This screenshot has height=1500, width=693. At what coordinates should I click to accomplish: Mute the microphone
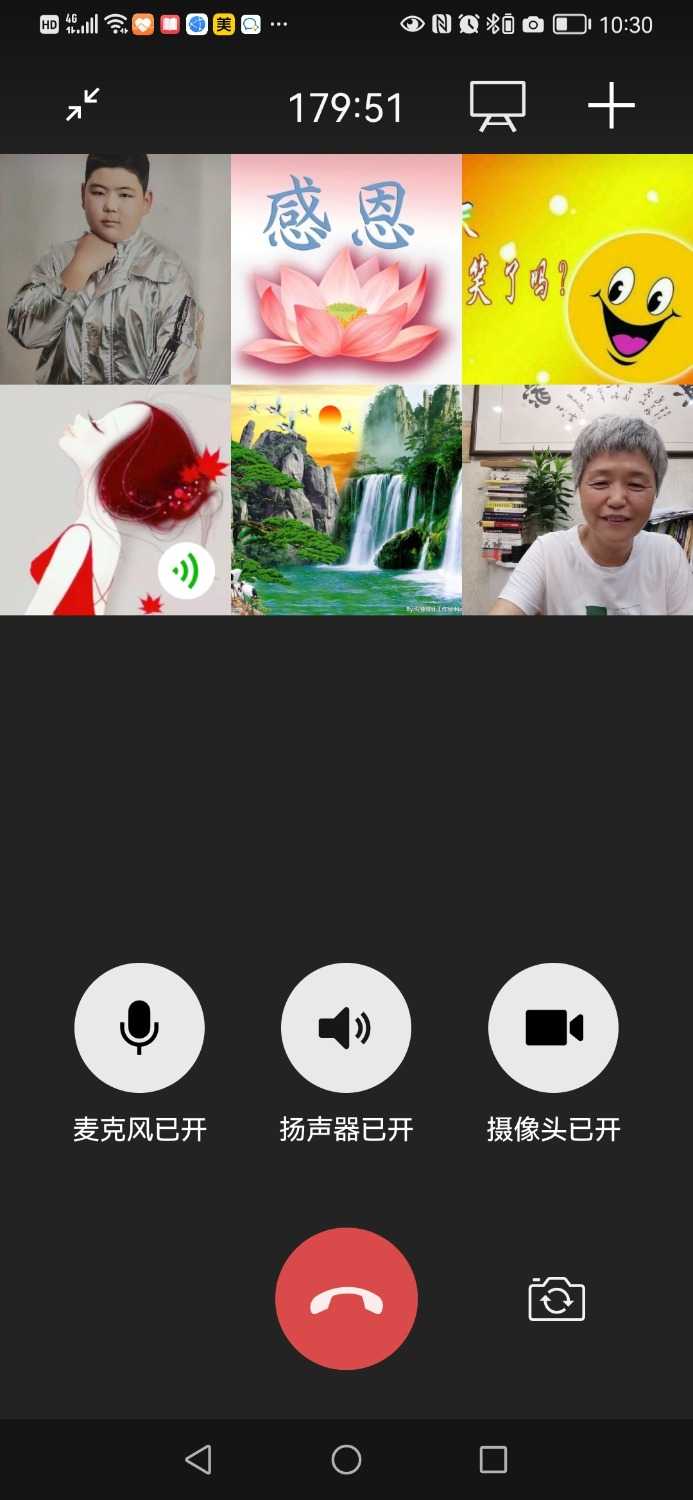139,1028
